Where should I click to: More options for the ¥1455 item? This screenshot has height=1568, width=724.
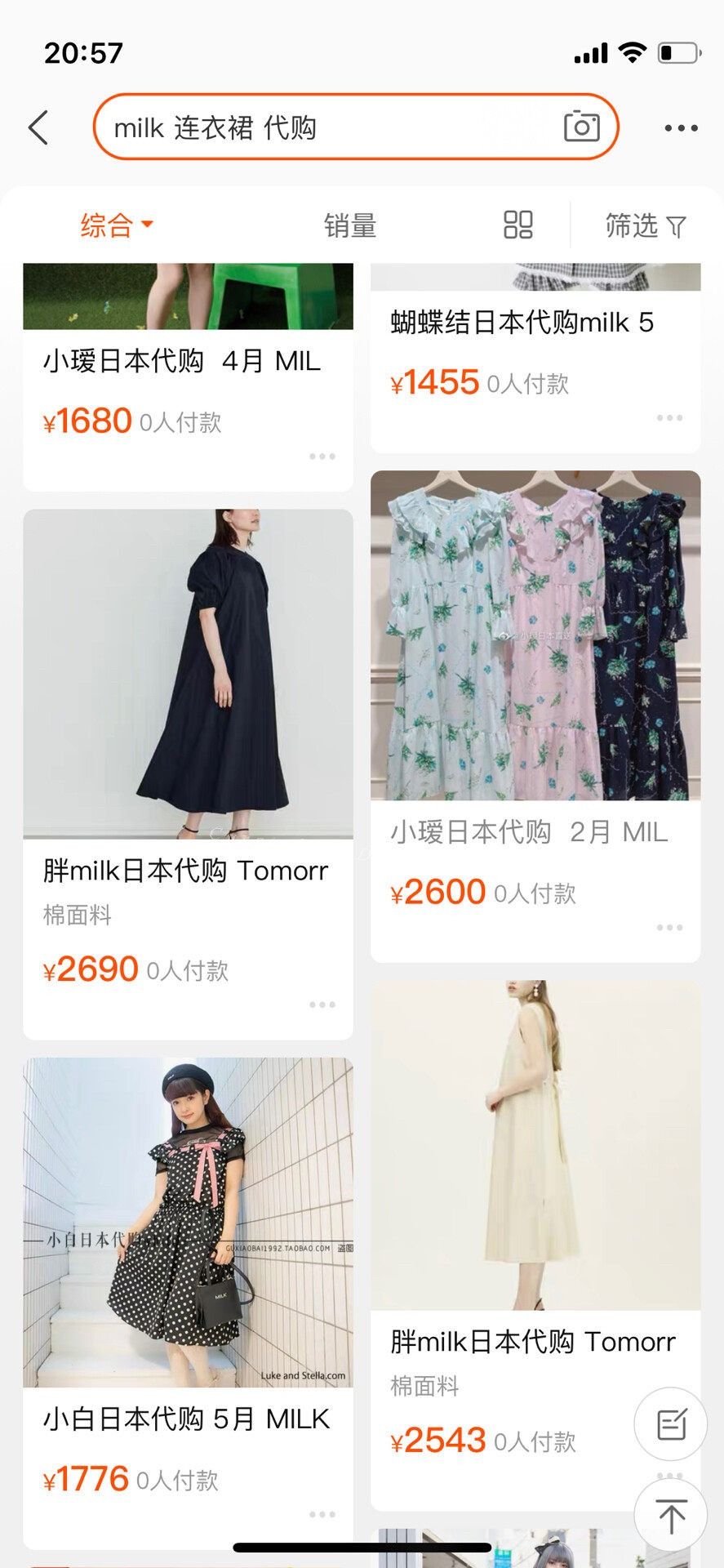tap(669, 417)
